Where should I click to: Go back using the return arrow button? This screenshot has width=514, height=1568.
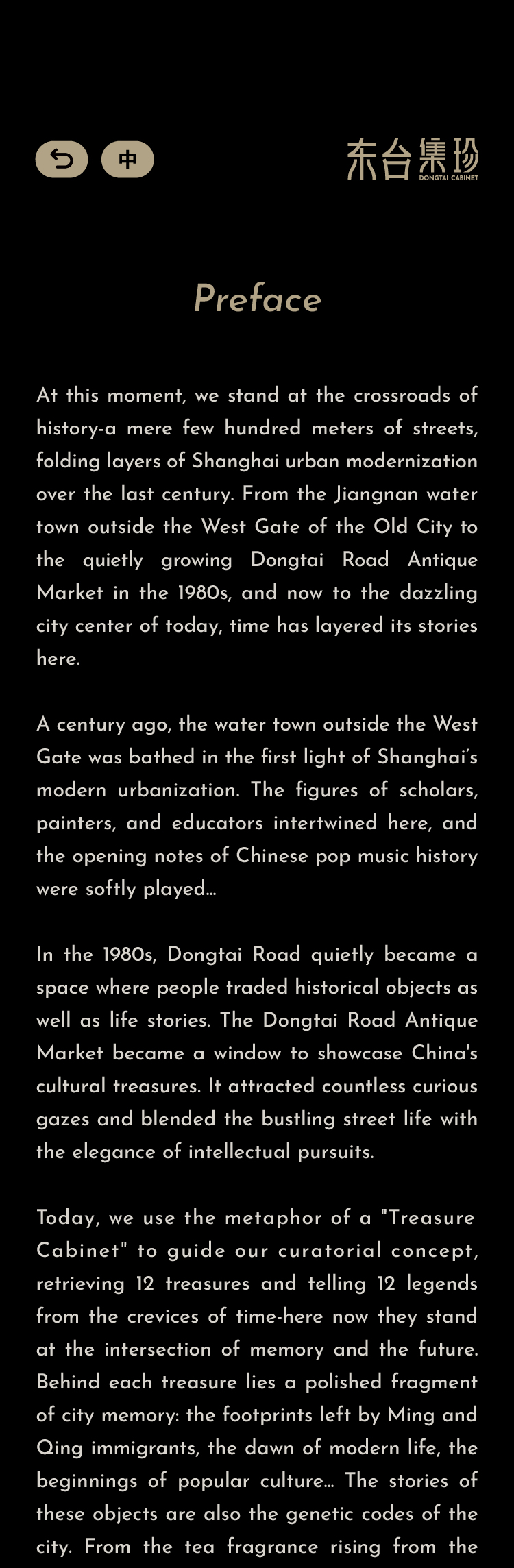tap(62, 160)
